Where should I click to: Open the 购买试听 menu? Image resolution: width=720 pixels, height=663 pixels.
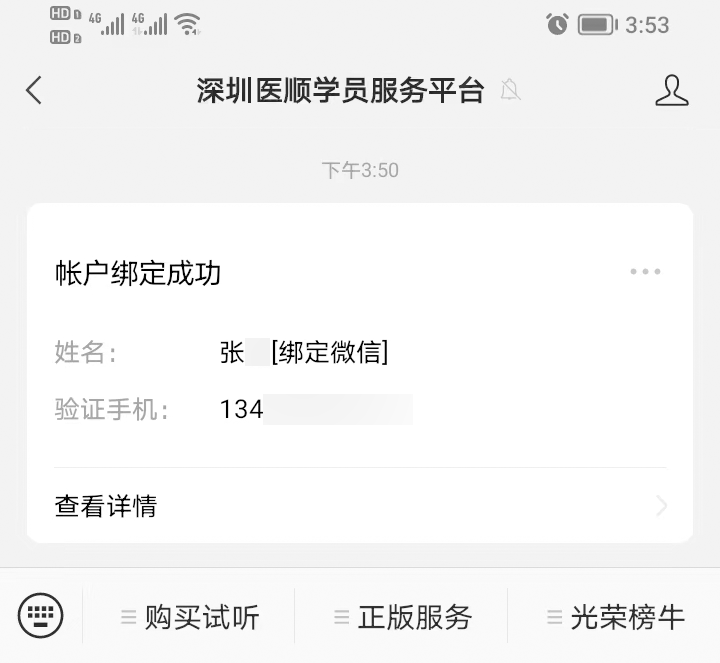pos(190,617)
